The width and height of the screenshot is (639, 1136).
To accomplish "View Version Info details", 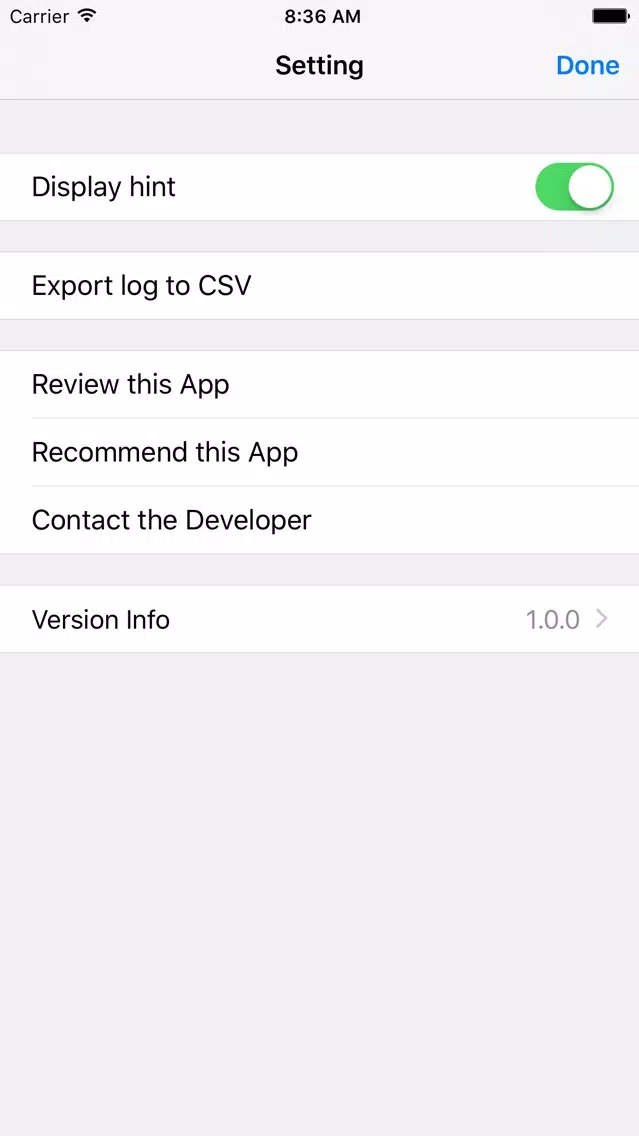I will 319,620.
